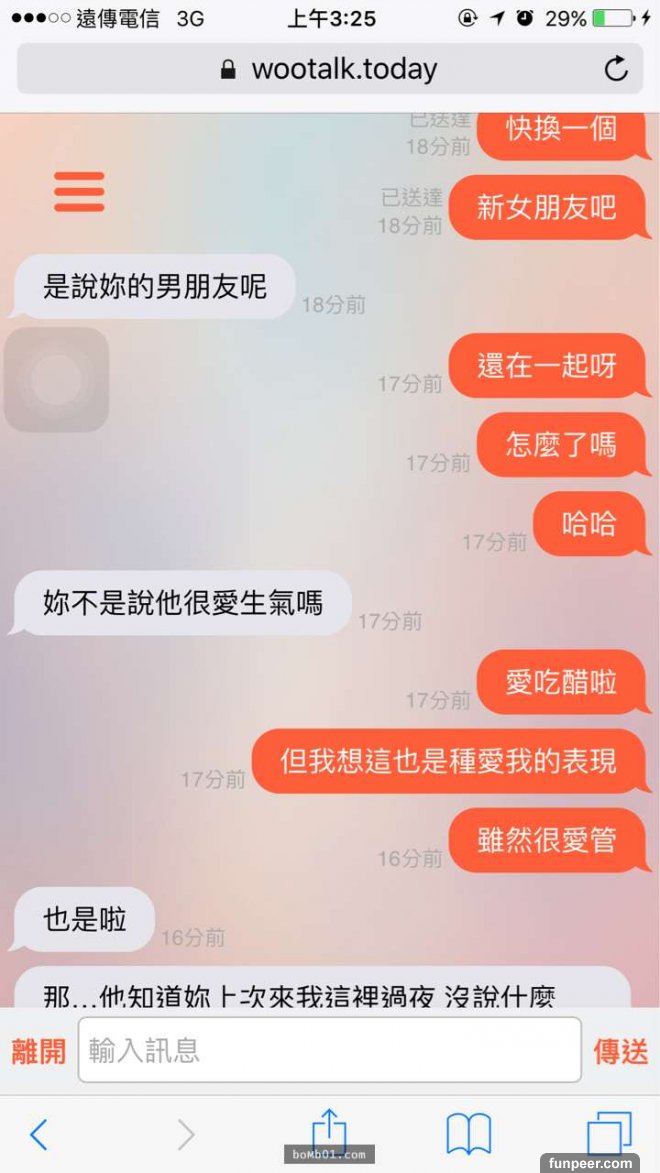Show open Safari tabs
The height and width of the screenshot is (1173, 660).
coord(609,1134)
